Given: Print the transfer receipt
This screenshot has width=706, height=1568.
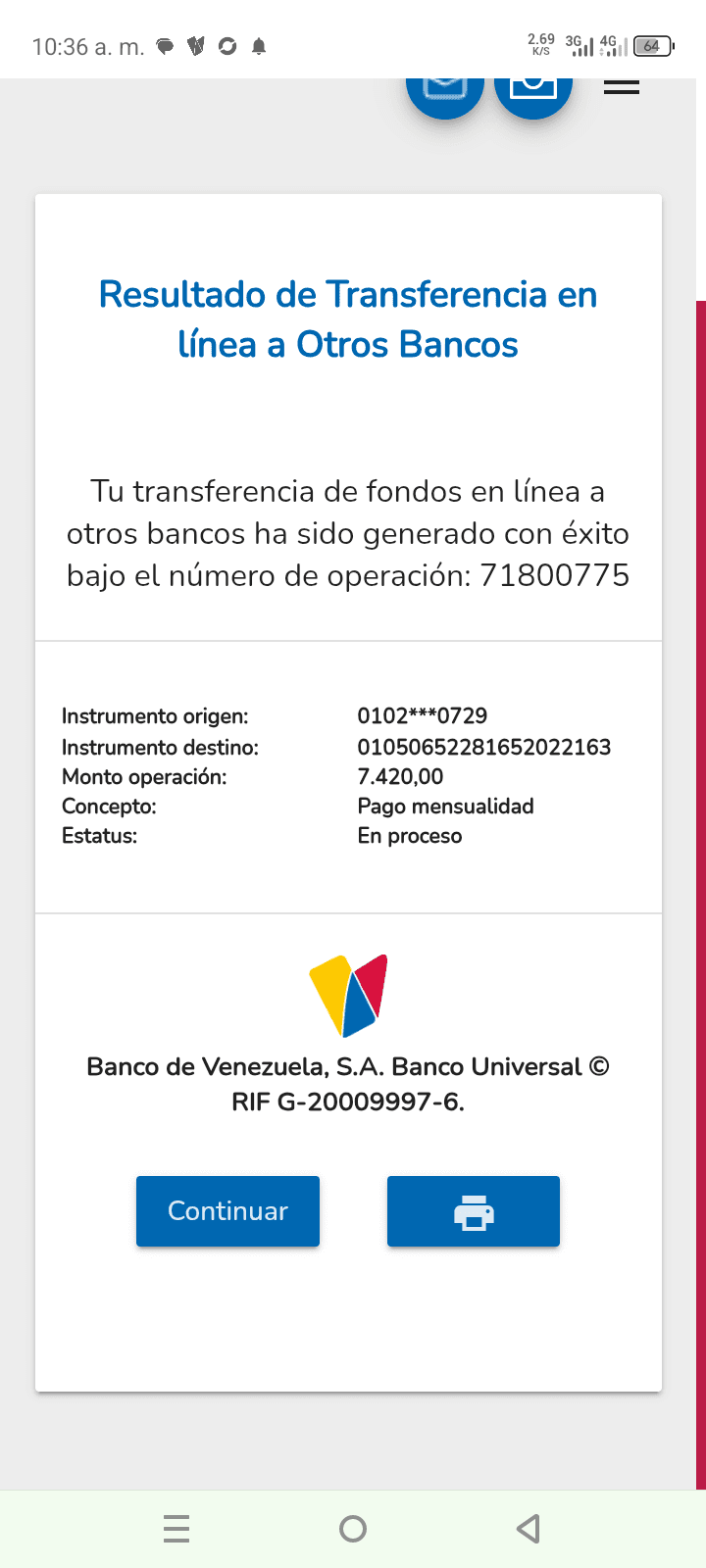Looking at the screenshot, I should pyautogui.click(x=473, y=1211).
